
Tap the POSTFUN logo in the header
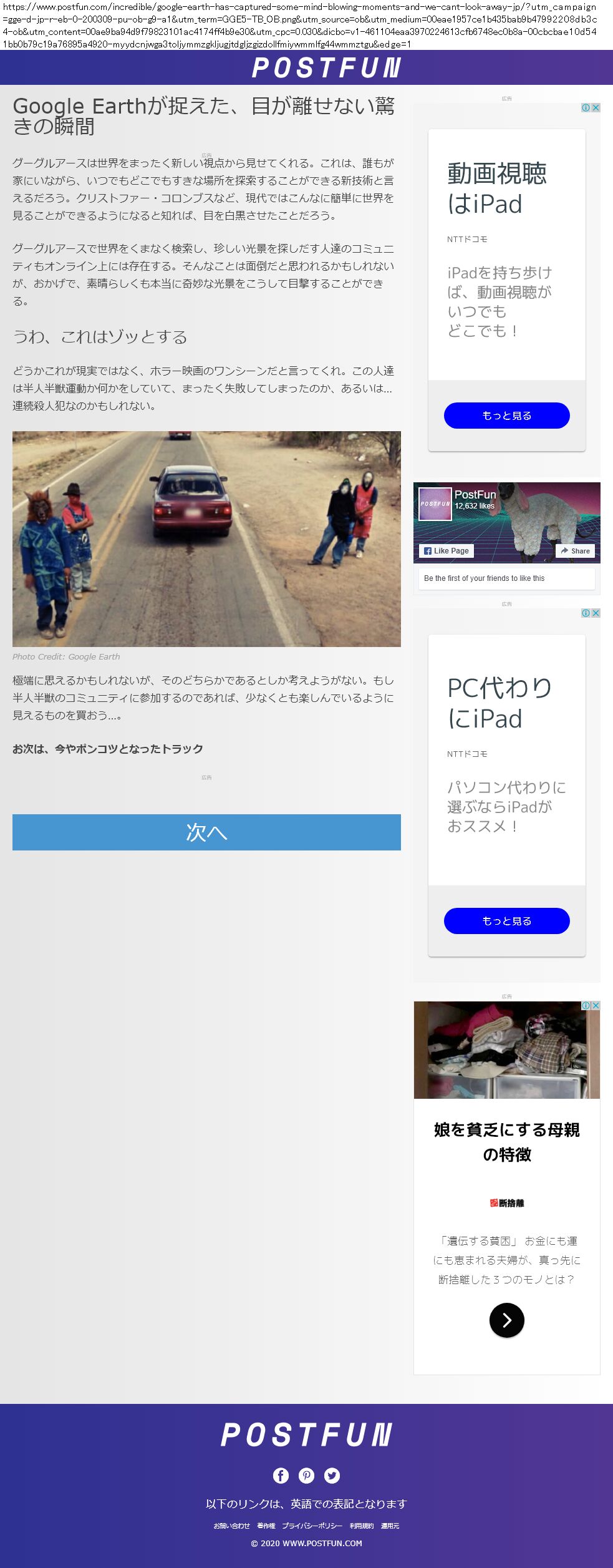(326, 67)
